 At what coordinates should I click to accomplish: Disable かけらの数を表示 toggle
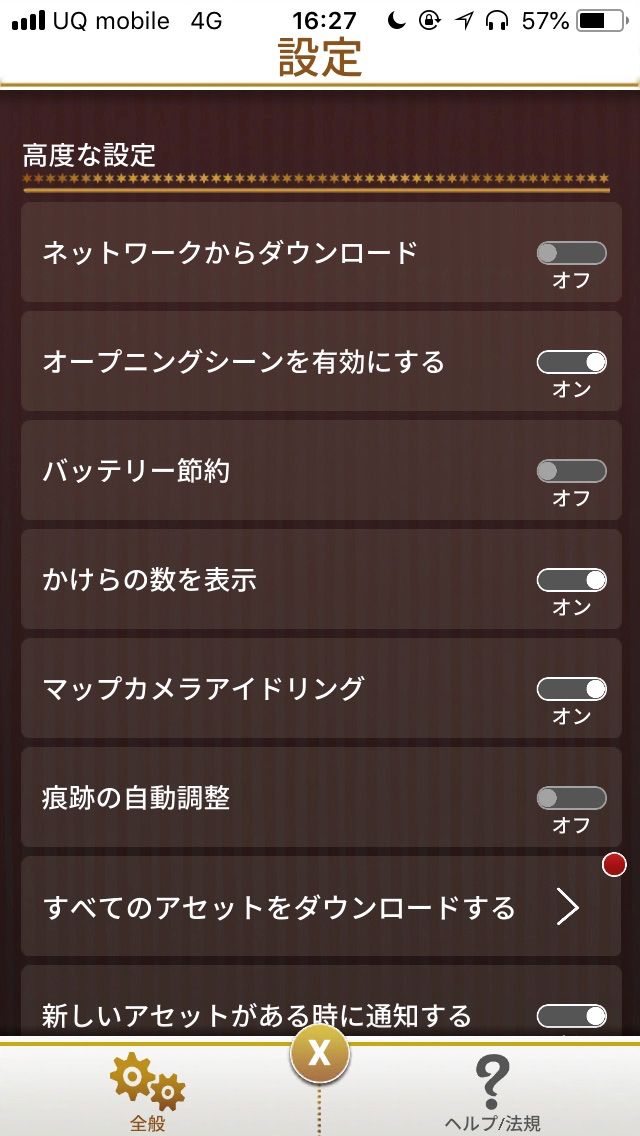click(571, 580)
